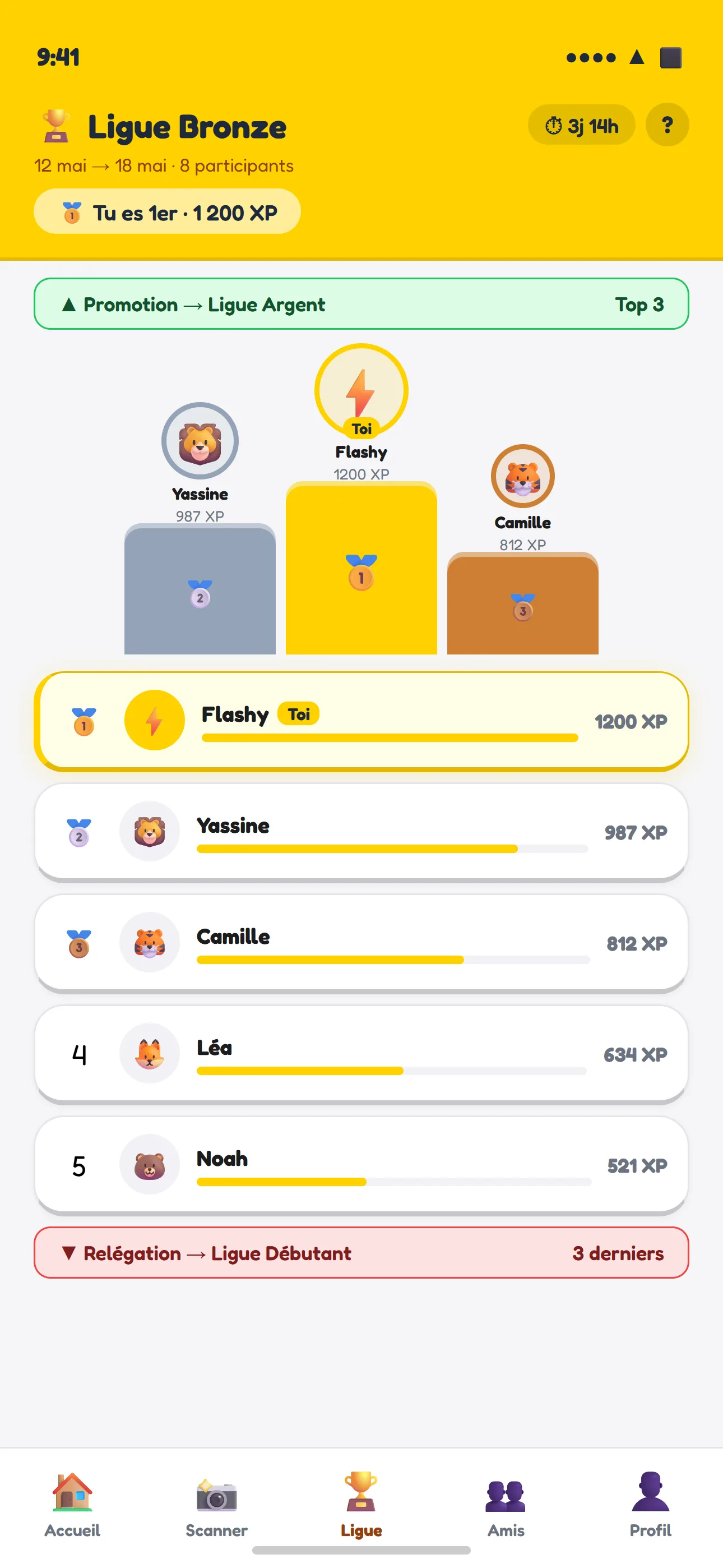
Task: Open Camille's row in the ranking list
Action: click(361, 942)
